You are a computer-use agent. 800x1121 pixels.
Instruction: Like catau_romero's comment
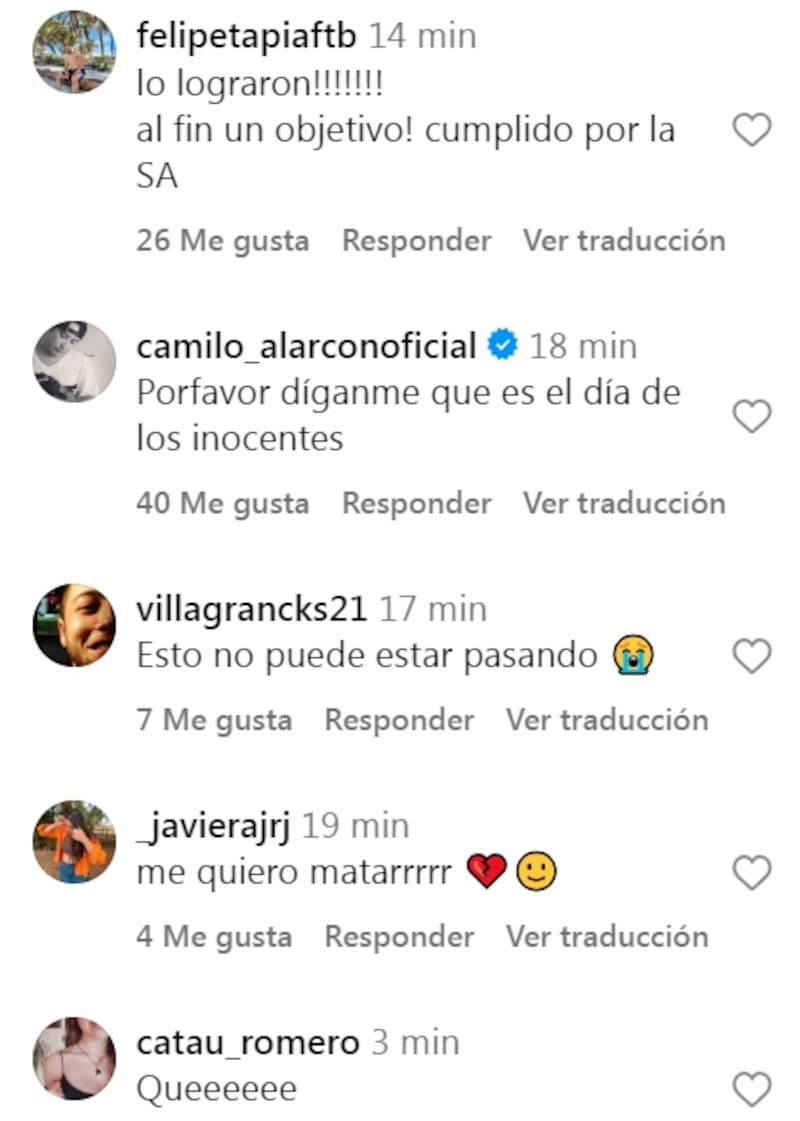pyautogui.click(x=753, y=1089)
